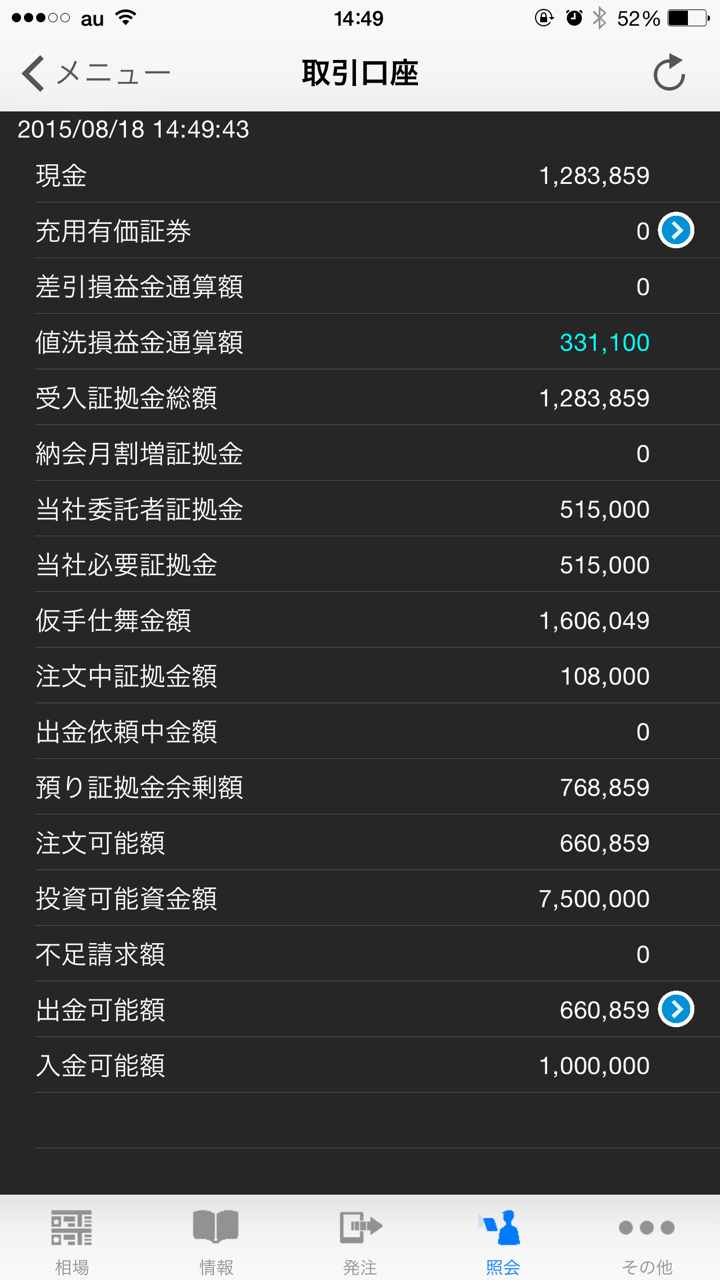720x1280 pixels.
Task: Open details for 出金可能額
Action: click(676, 1010)
